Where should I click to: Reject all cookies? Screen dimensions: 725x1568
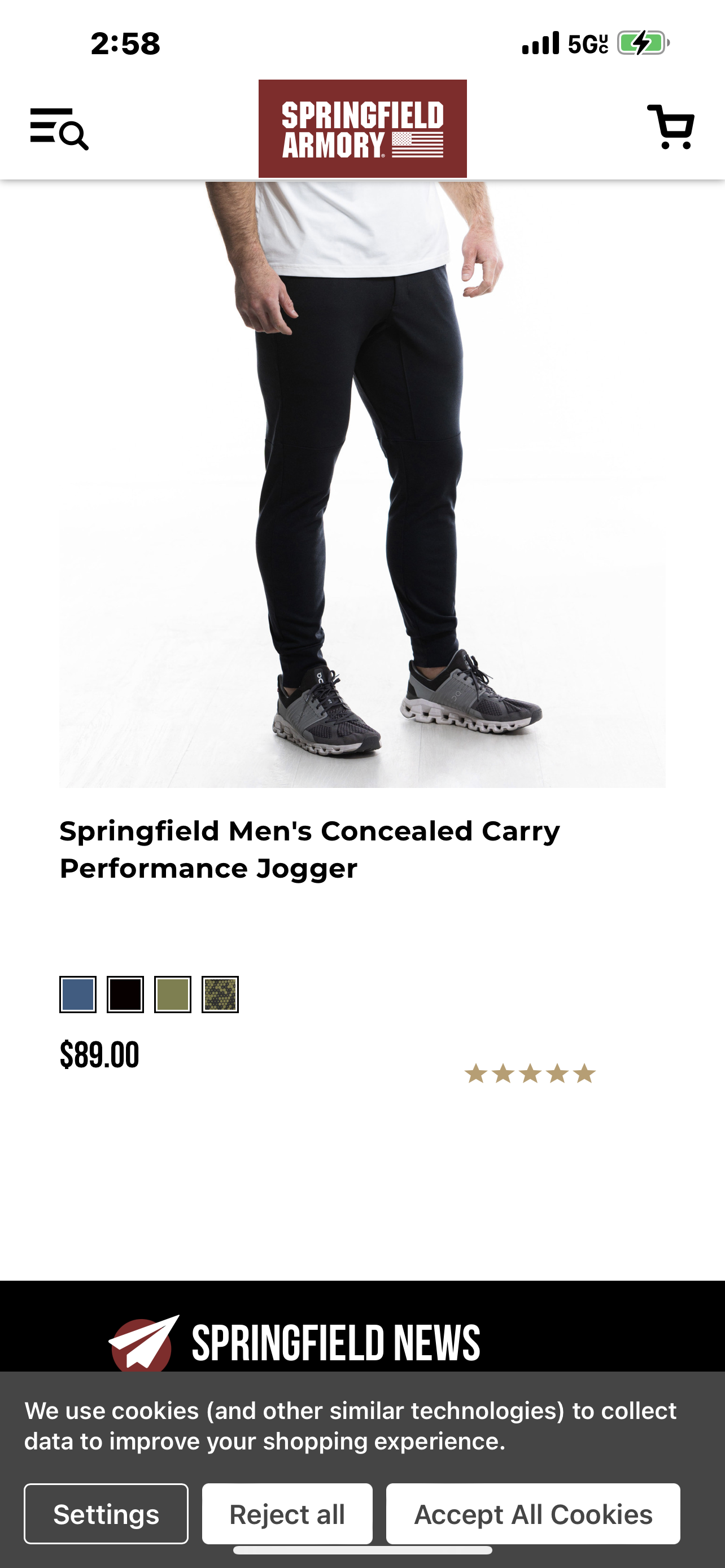[287, 1514]
